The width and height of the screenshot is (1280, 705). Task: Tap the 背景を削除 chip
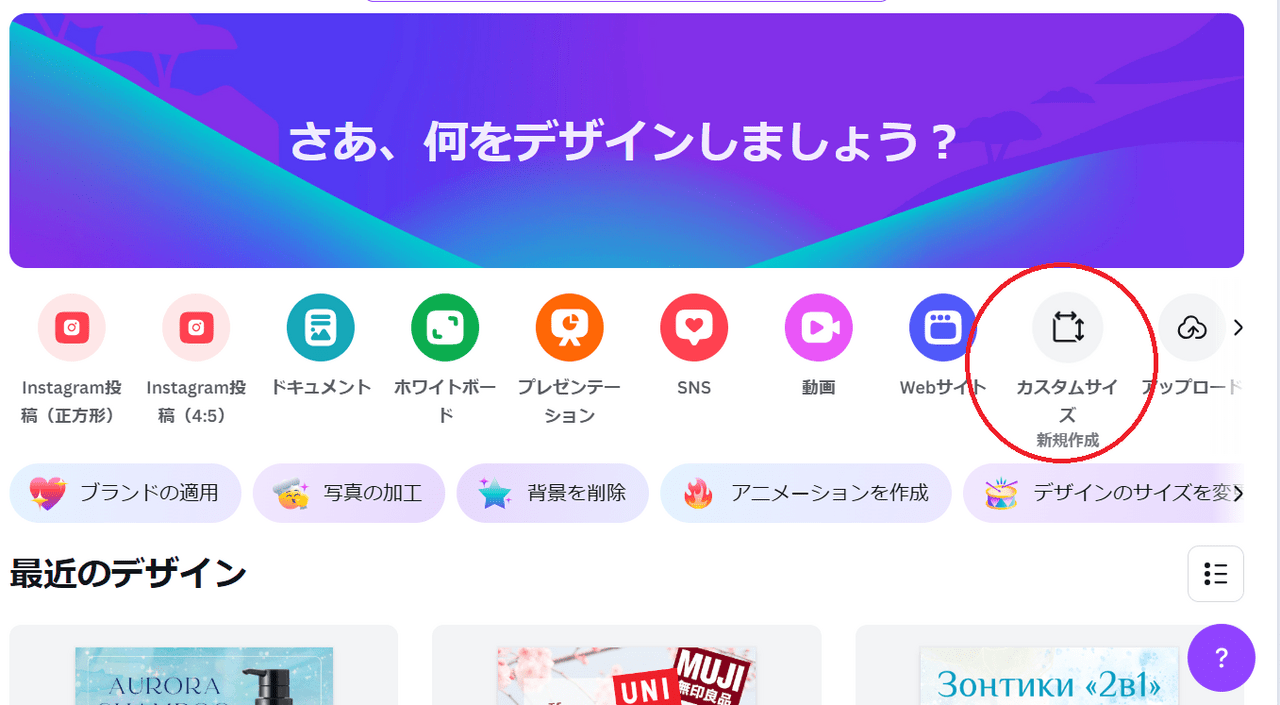click(553, 493)
